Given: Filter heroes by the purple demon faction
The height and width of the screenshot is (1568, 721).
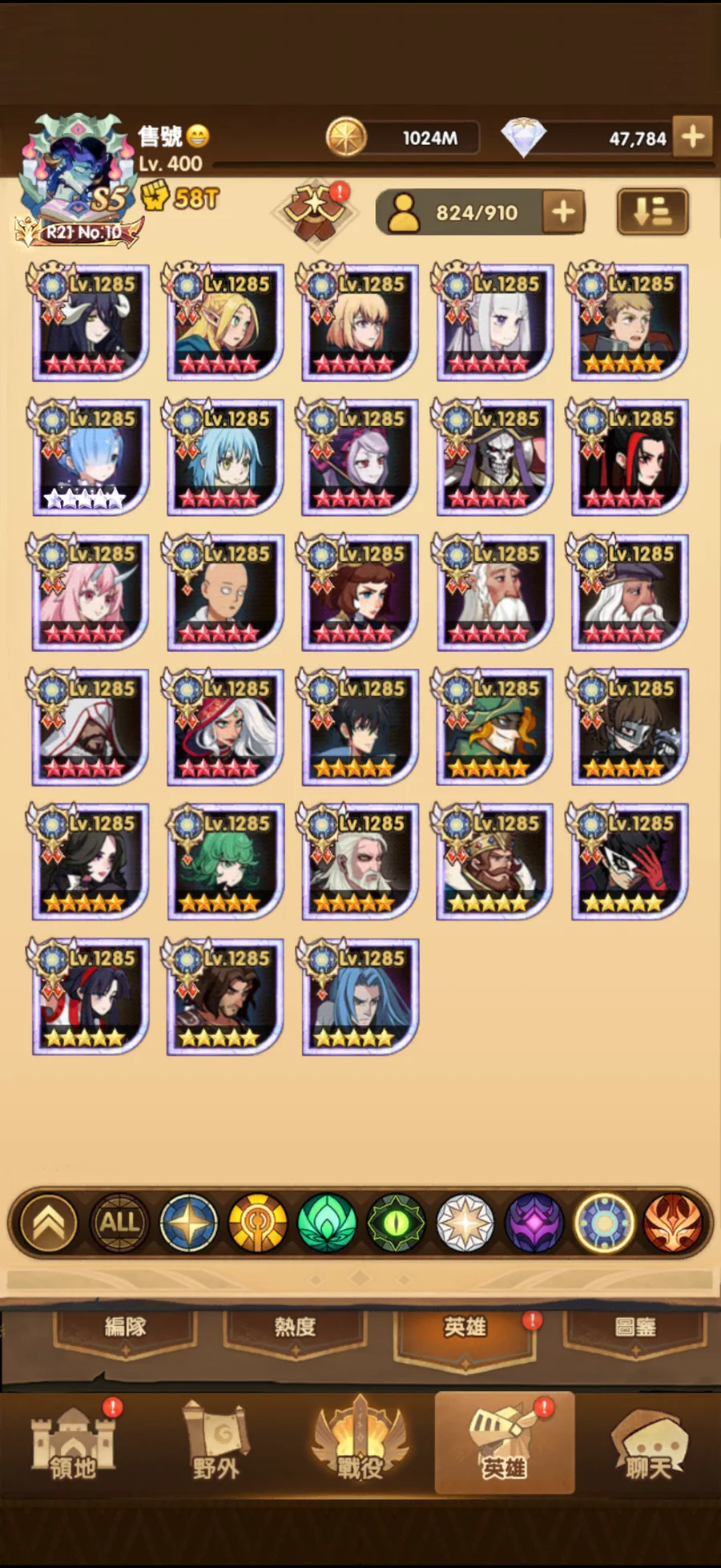Looking at the screenshot, I should (x=534, y=1223).
